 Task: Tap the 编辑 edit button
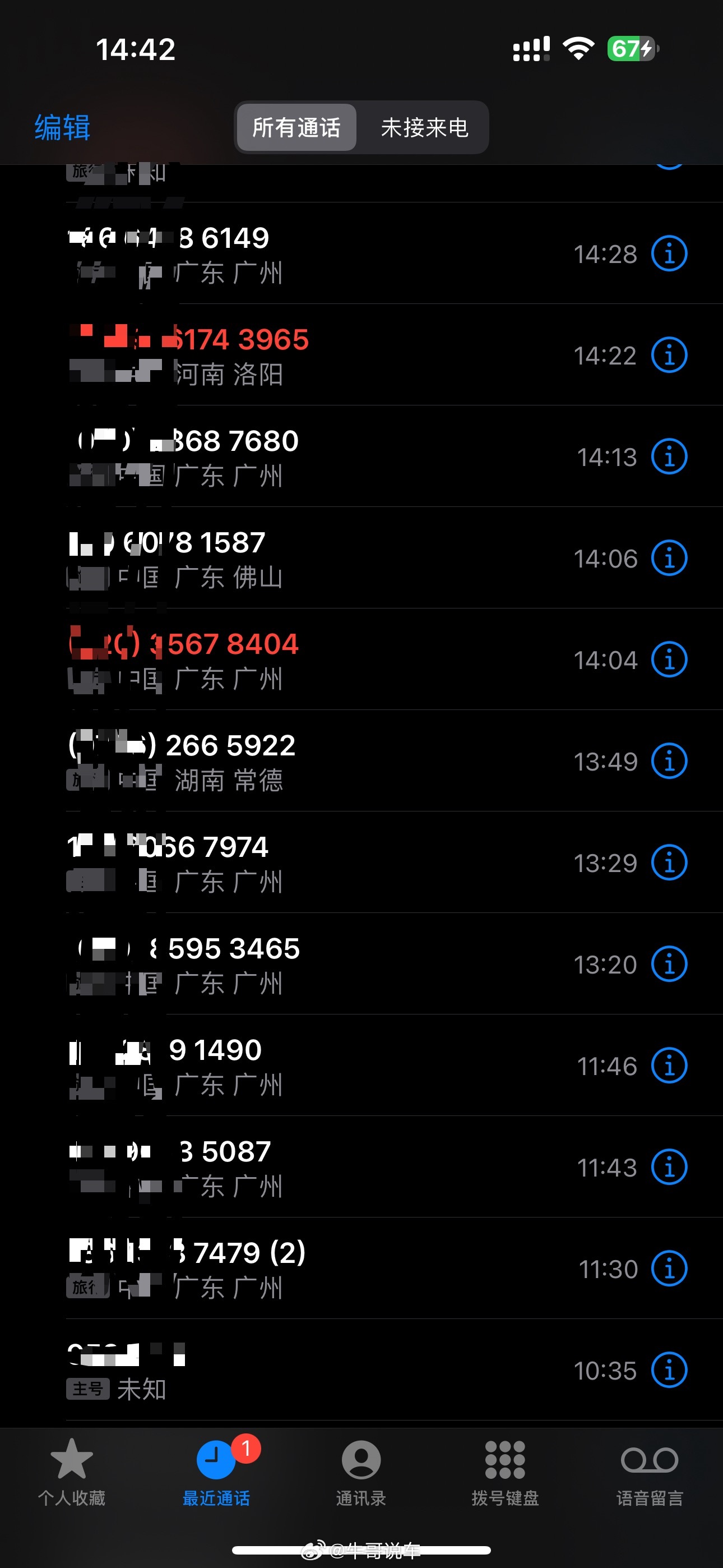pyautogui.click(x=62, y=128)
